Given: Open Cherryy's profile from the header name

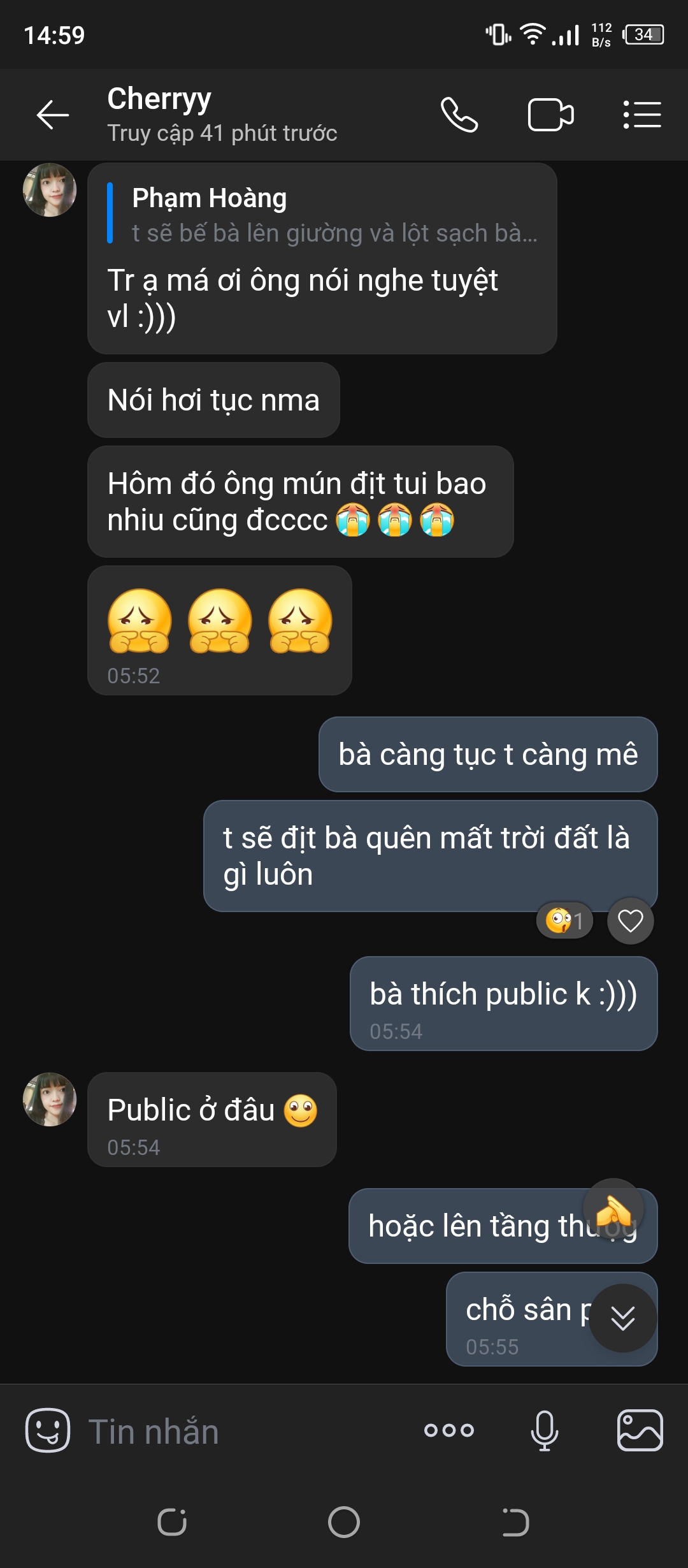Looking at the screenshot, I should 159,99.
